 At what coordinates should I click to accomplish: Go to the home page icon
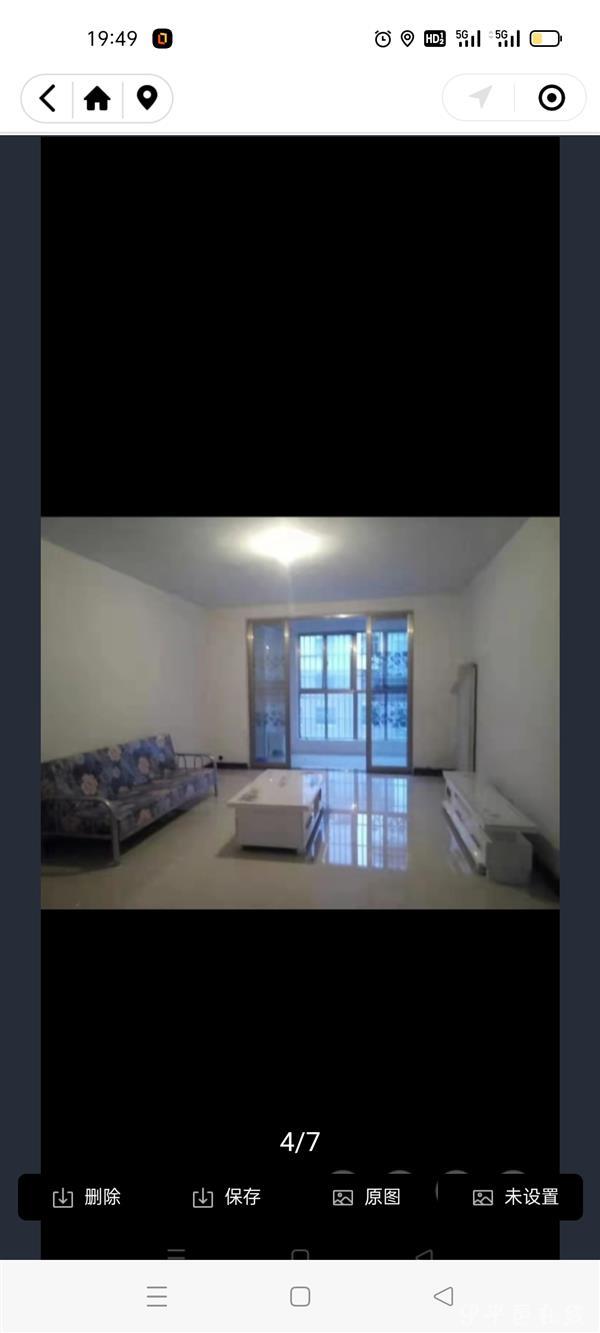click(x=97, y=98)
